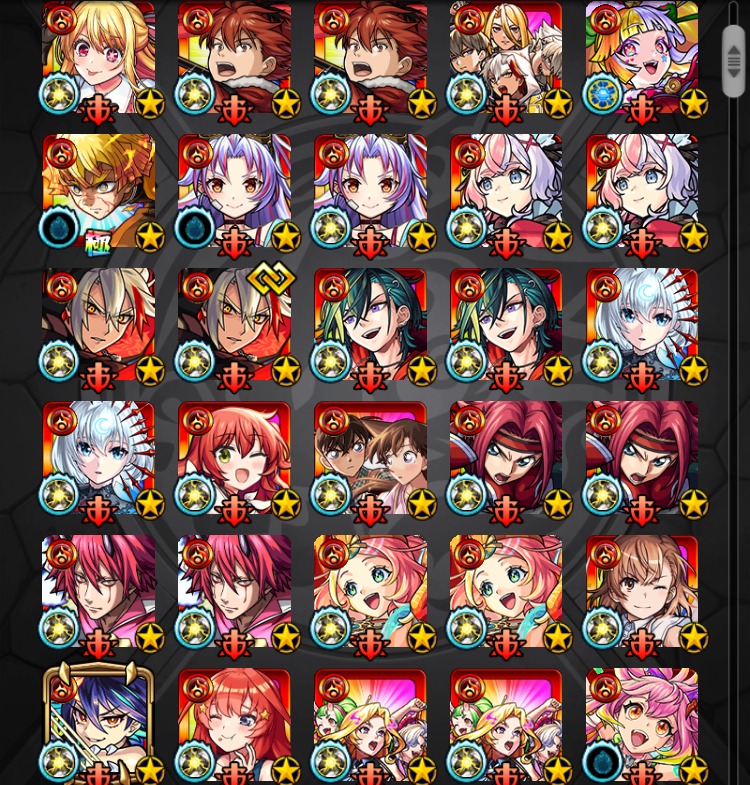This screenshot has height=785, width=750.
Task: Select the blonde girl with pink eyes
Action: [98, 58]
